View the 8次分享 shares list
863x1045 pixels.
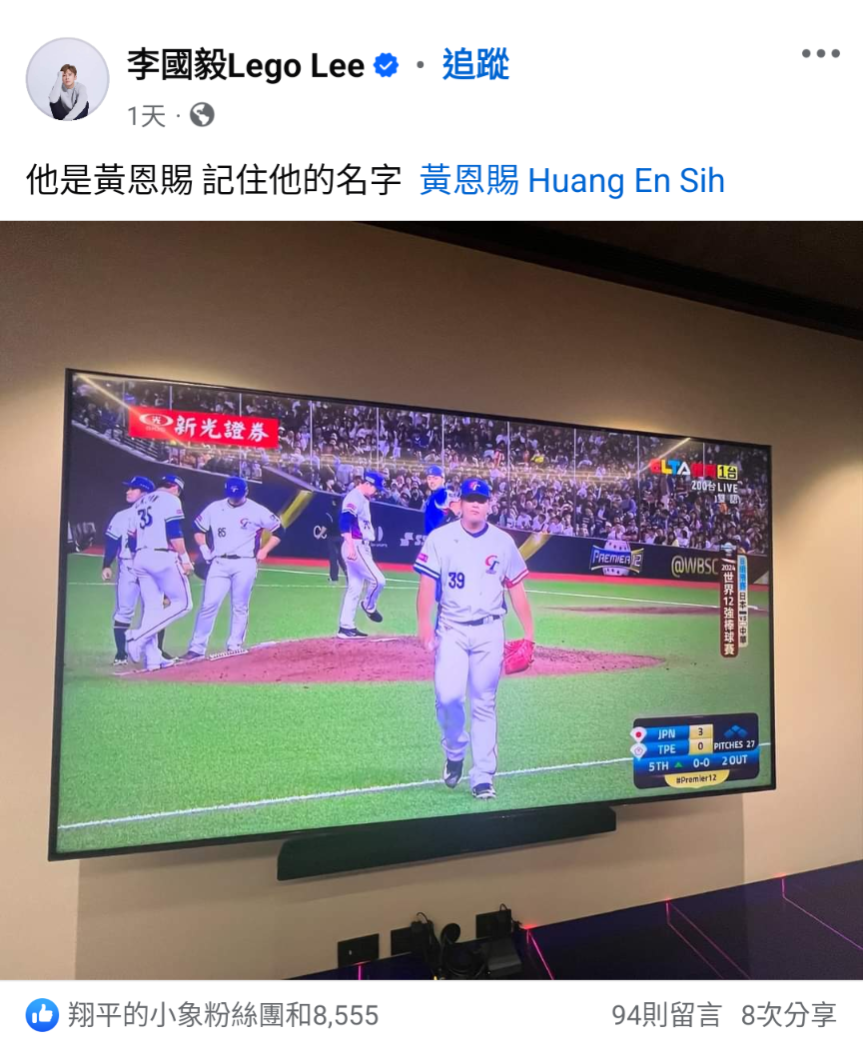(788, 1015)
